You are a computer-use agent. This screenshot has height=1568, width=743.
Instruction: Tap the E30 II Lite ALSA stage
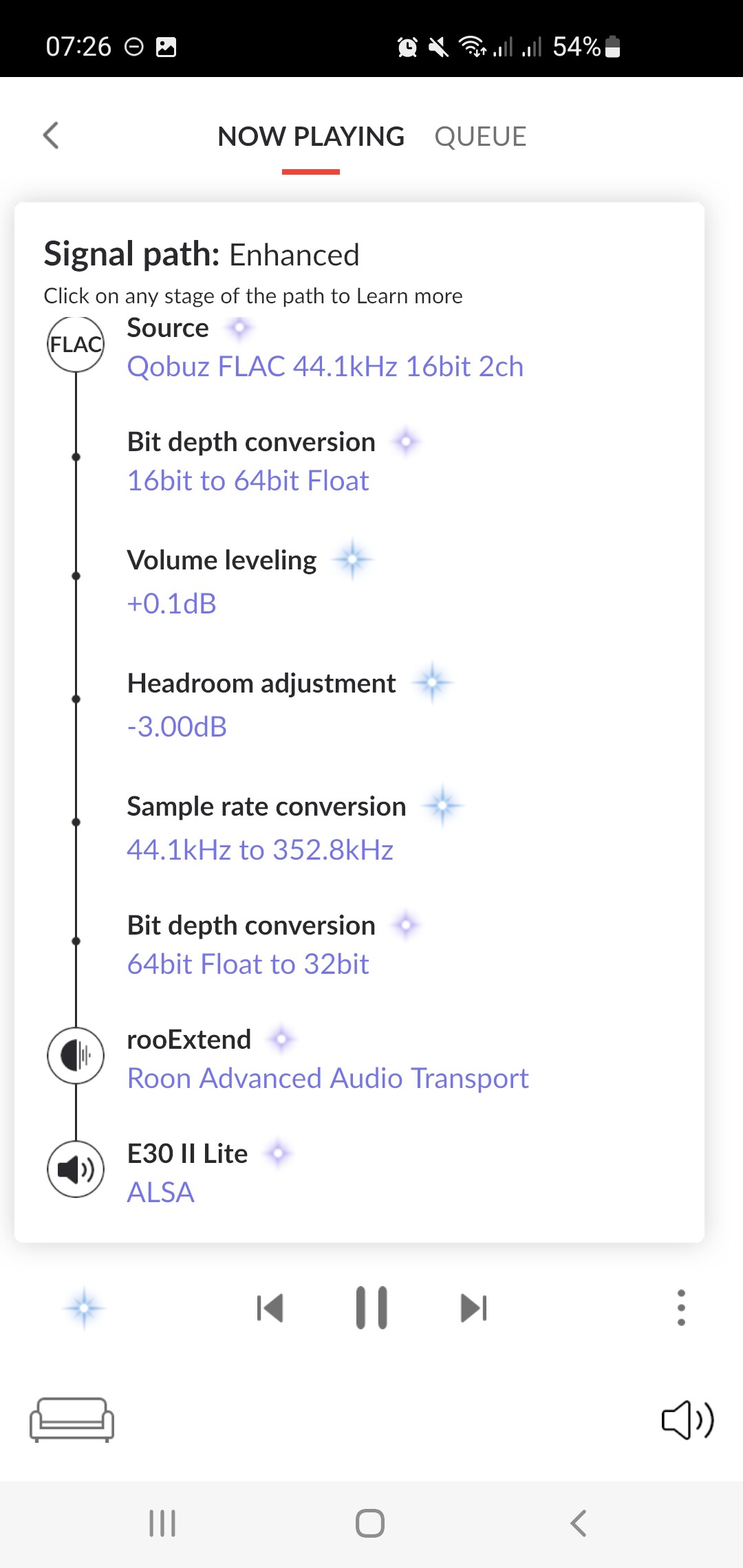tap(210, 1173)
